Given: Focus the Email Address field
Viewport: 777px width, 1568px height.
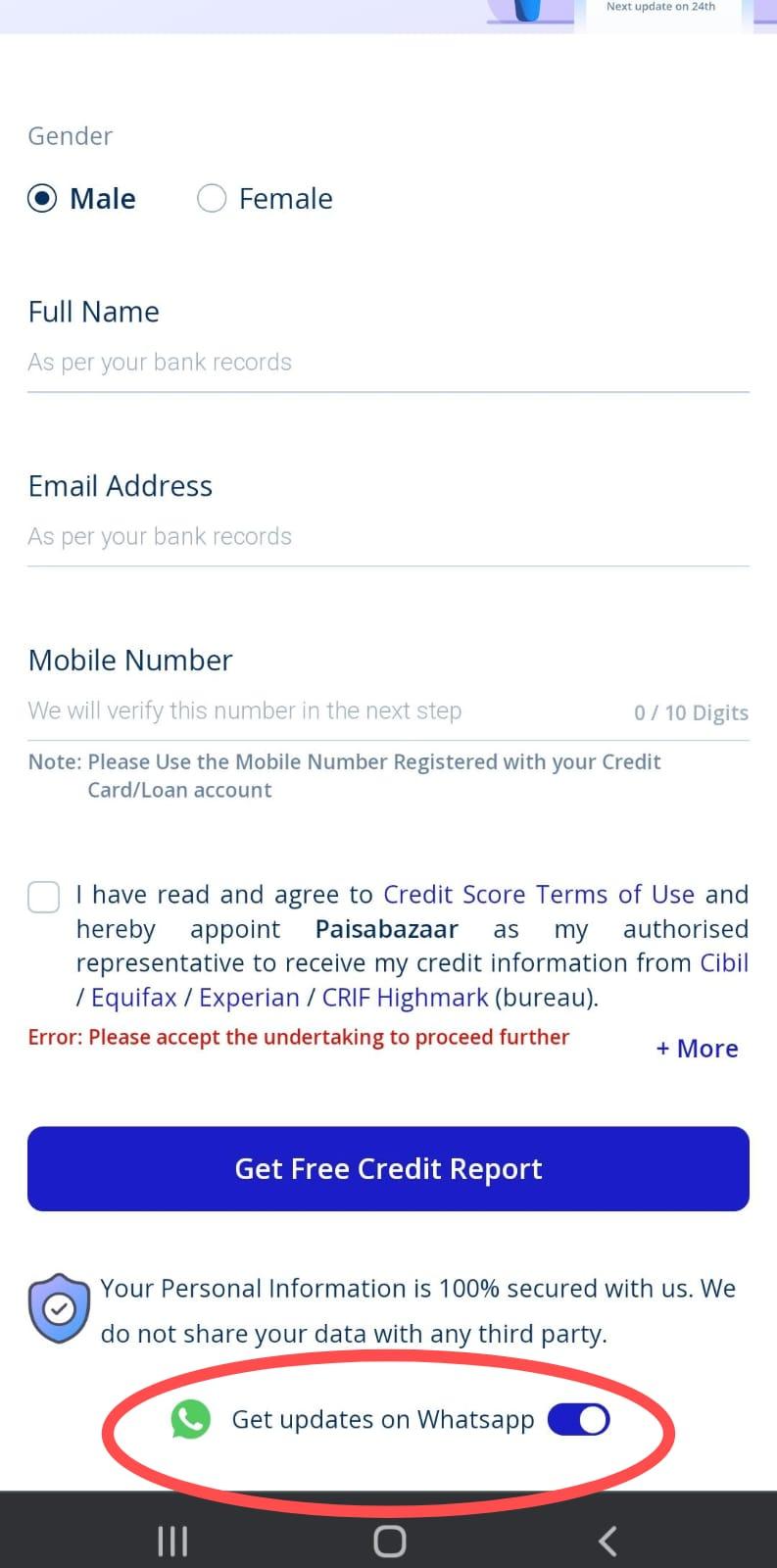Looking at the screenshot, I should 388,537.
